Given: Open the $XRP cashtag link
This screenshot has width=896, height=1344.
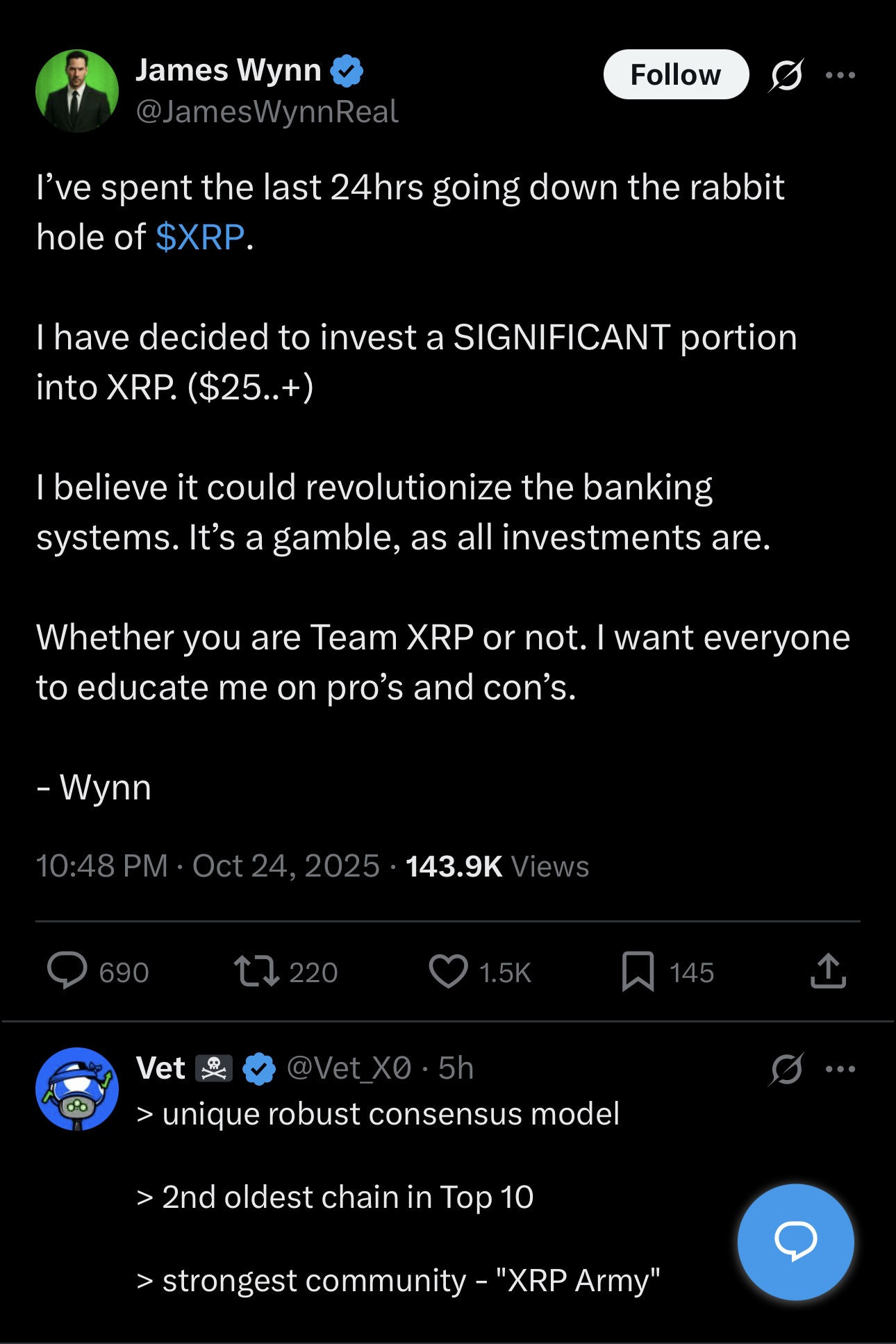Looking at the screenshot, I should tap(200, 237).
